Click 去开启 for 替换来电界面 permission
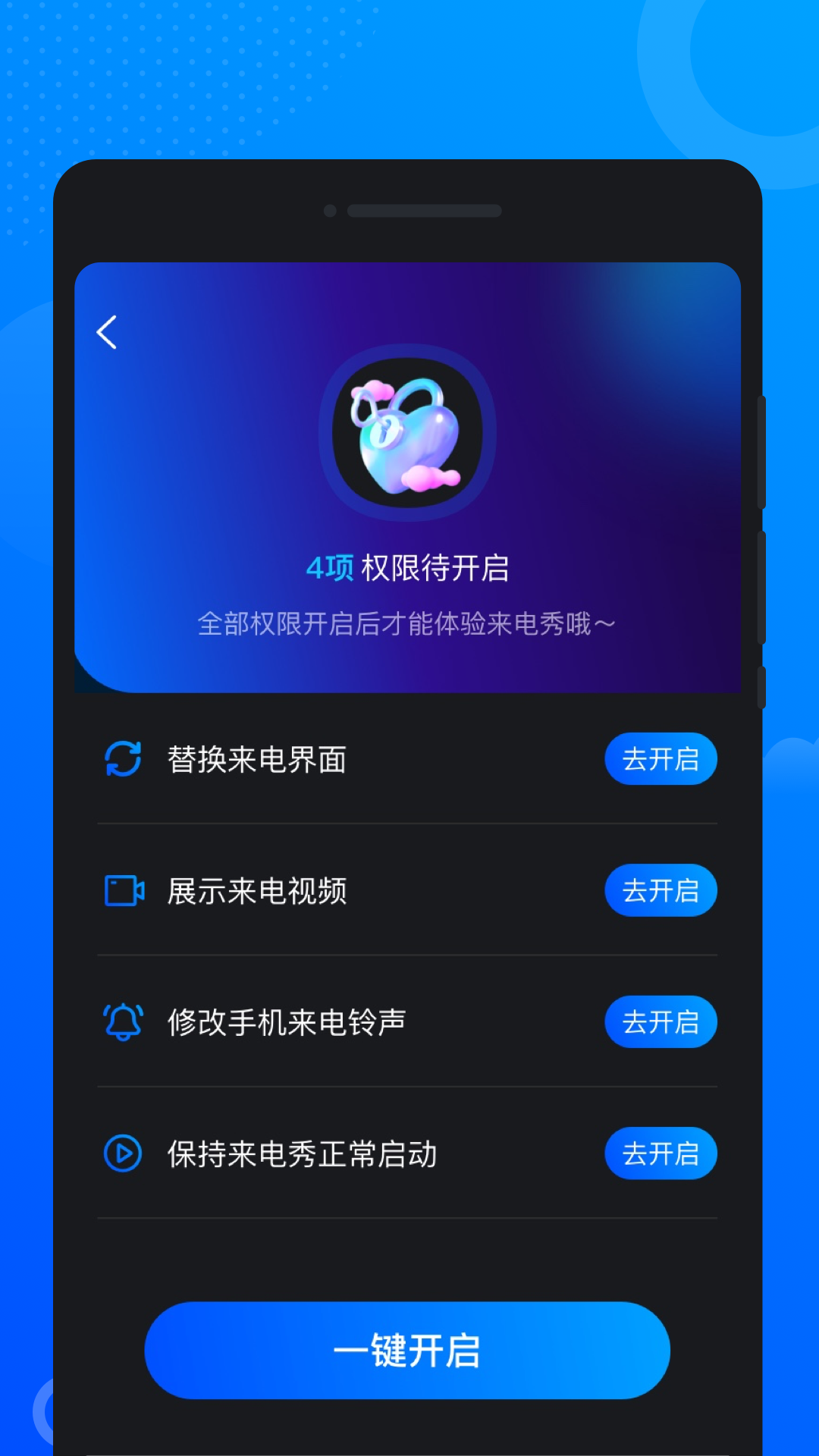 (661, 758)
